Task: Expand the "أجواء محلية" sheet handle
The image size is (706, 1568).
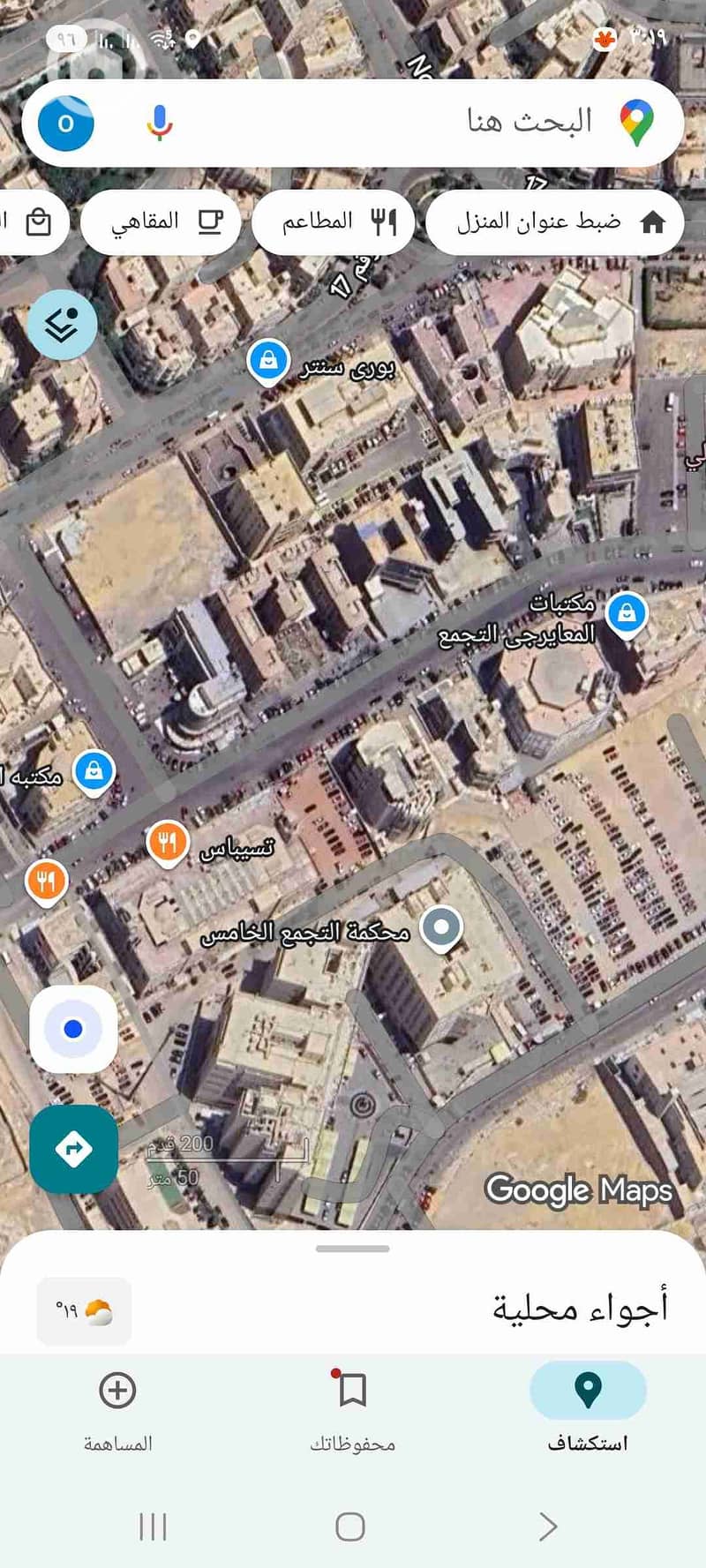Action: pos(352,1249)
